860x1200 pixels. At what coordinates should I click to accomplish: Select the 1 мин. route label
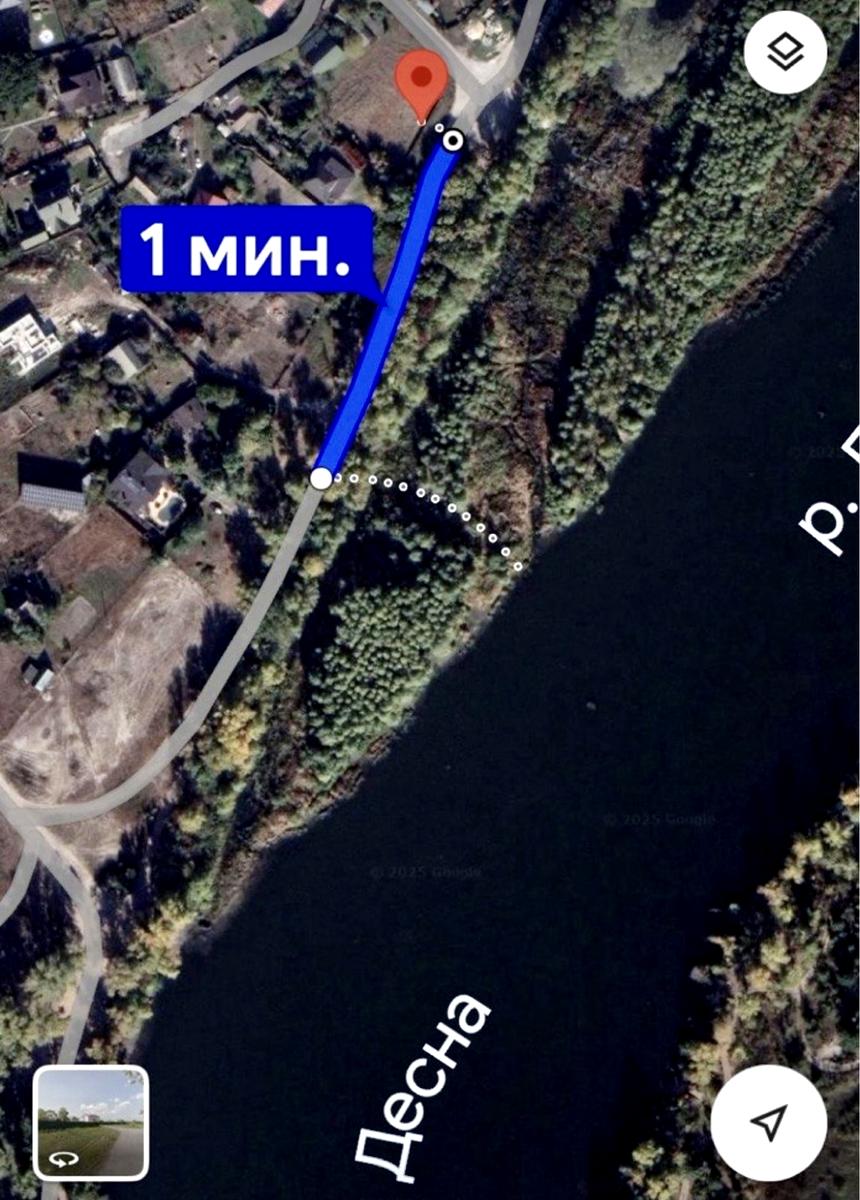click(246, 250)
